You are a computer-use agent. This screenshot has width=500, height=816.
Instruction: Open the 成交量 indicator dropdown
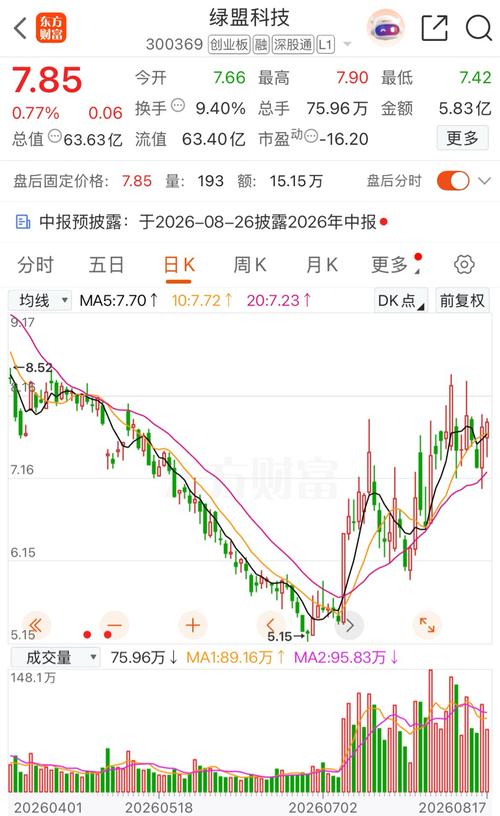(55, 657)
